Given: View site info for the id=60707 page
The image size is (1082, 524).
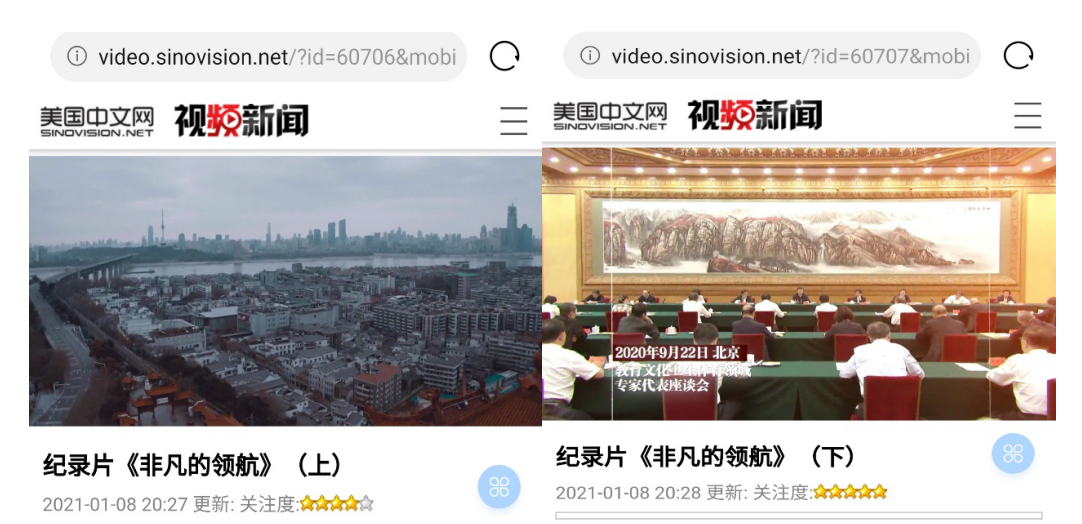Looking at the screenshot, I should (590, 56).
